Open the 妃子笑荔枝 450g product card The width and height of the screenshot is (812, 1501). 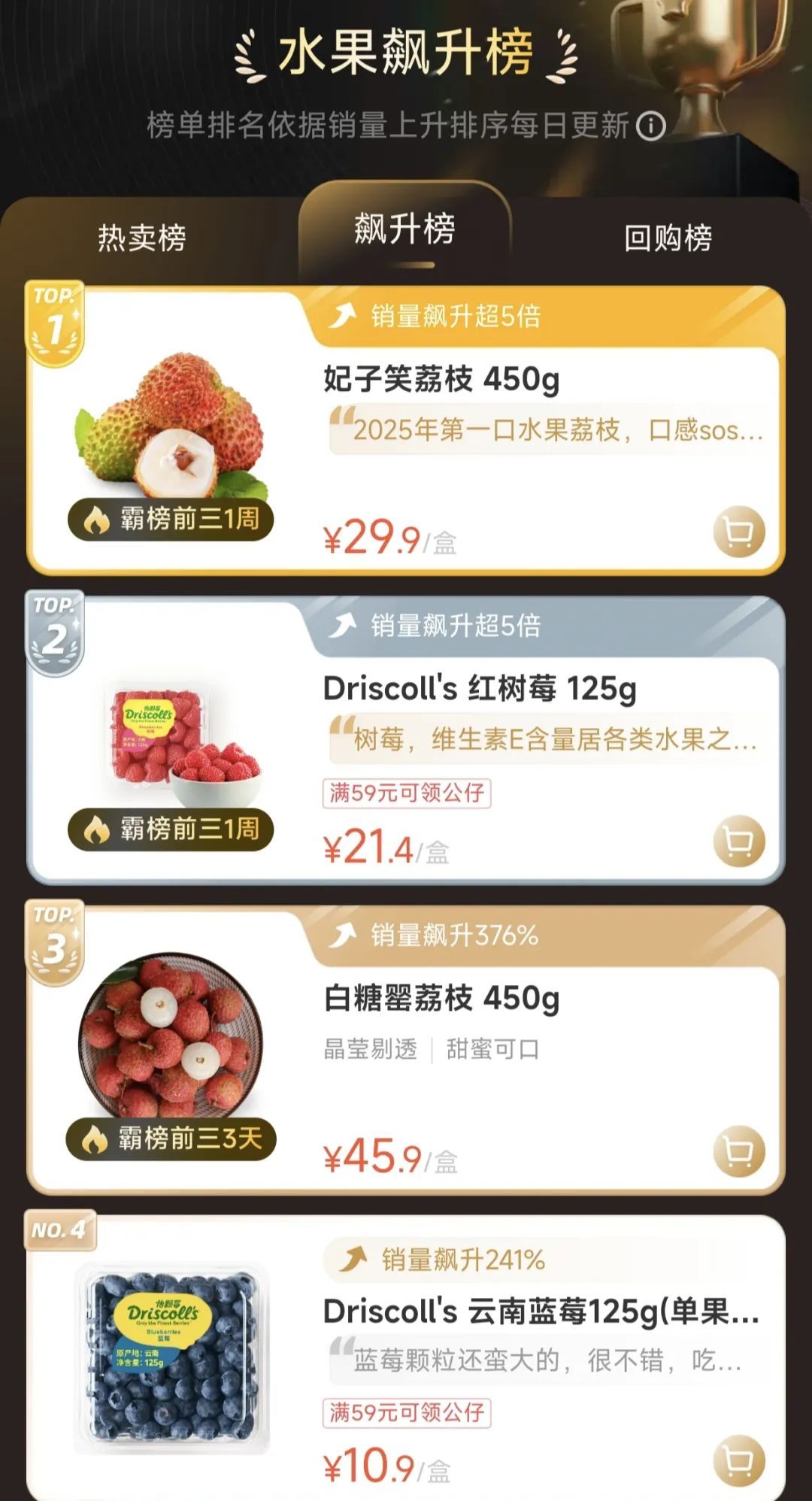tap(441, 380)
